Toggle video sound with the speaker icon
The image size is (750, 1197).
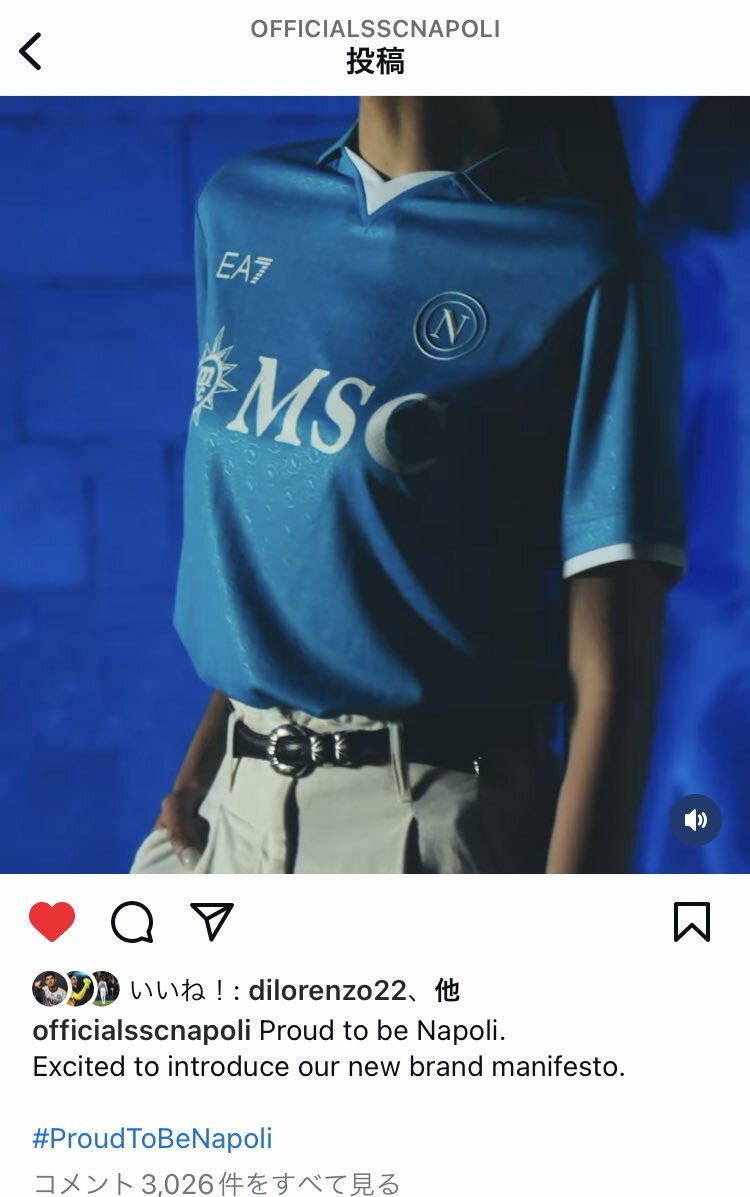point(695,820)
